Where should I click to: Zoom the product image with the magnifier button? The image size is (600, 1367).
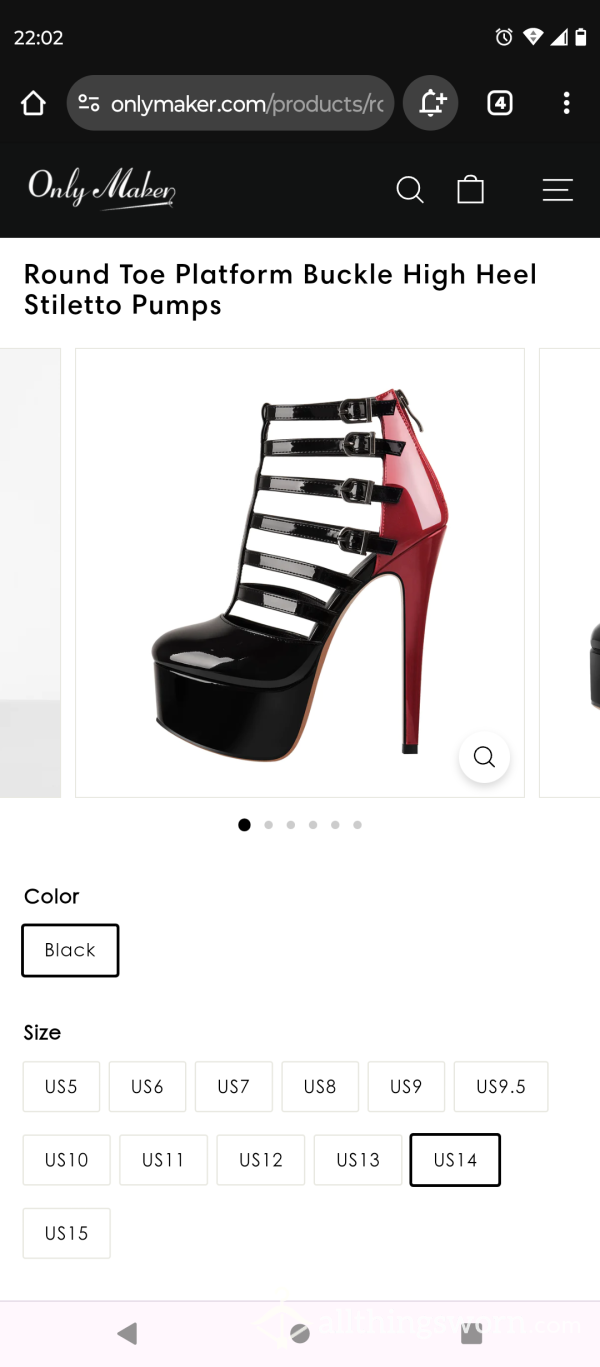click(484, 757)
